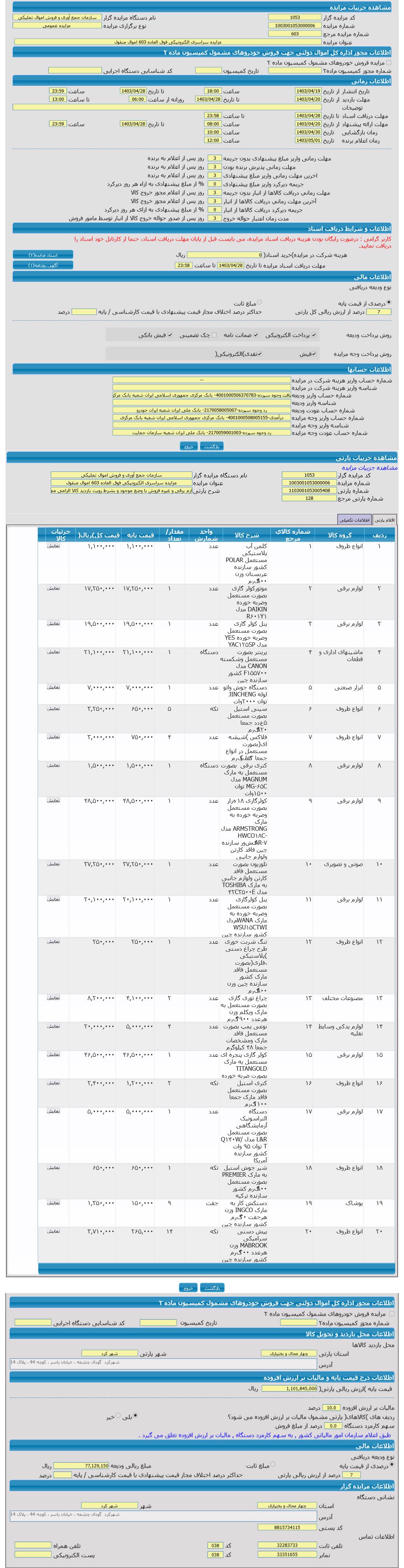Toggle the ضمانت نامه checkbox
The image size is (404, 1568).
[256, 335]
